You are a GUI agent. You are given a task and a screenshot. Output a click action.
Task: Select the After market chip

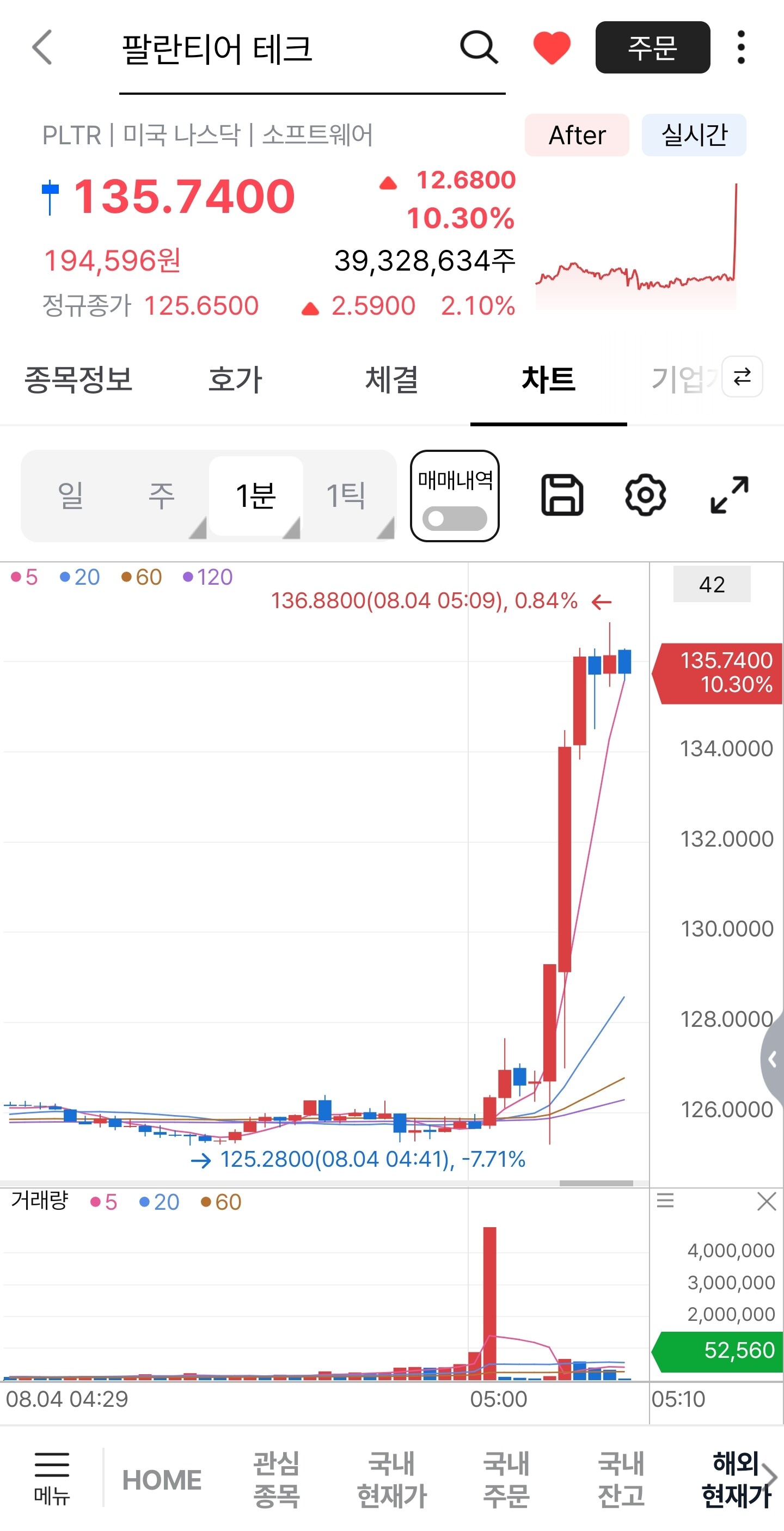[577, 135]
